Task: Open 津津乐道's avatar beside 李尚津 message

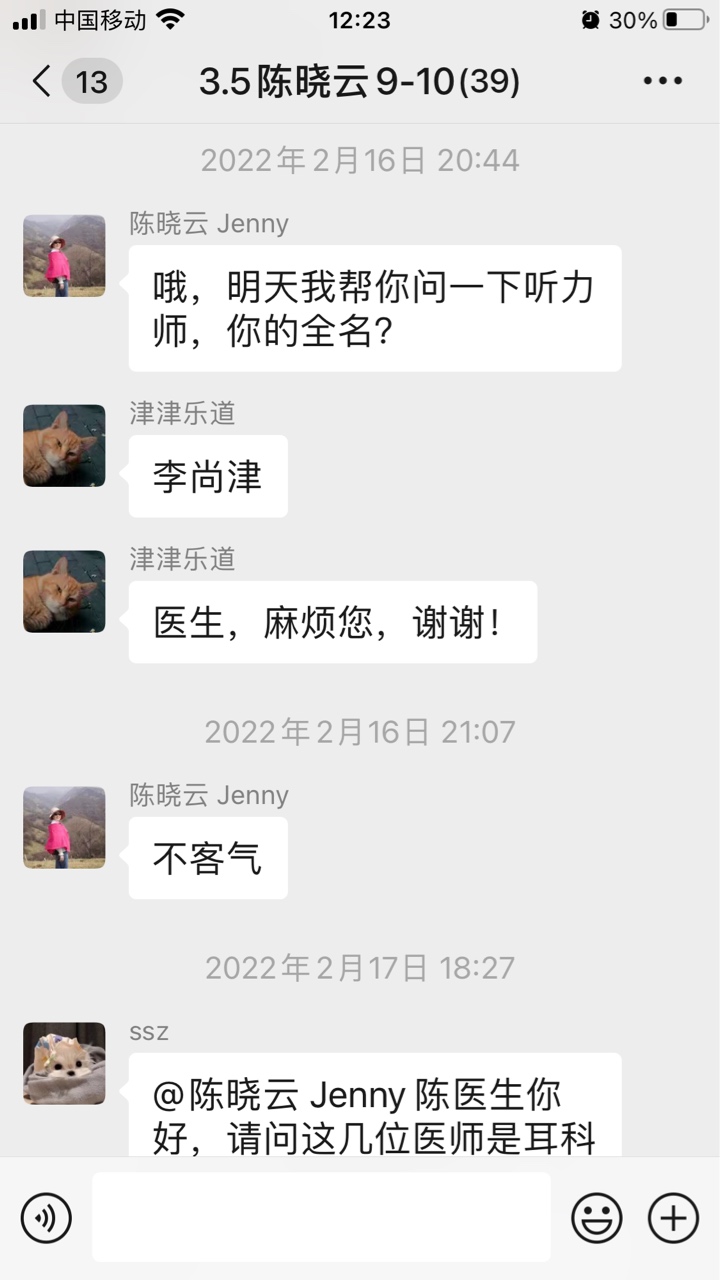Action: point(64,446)
